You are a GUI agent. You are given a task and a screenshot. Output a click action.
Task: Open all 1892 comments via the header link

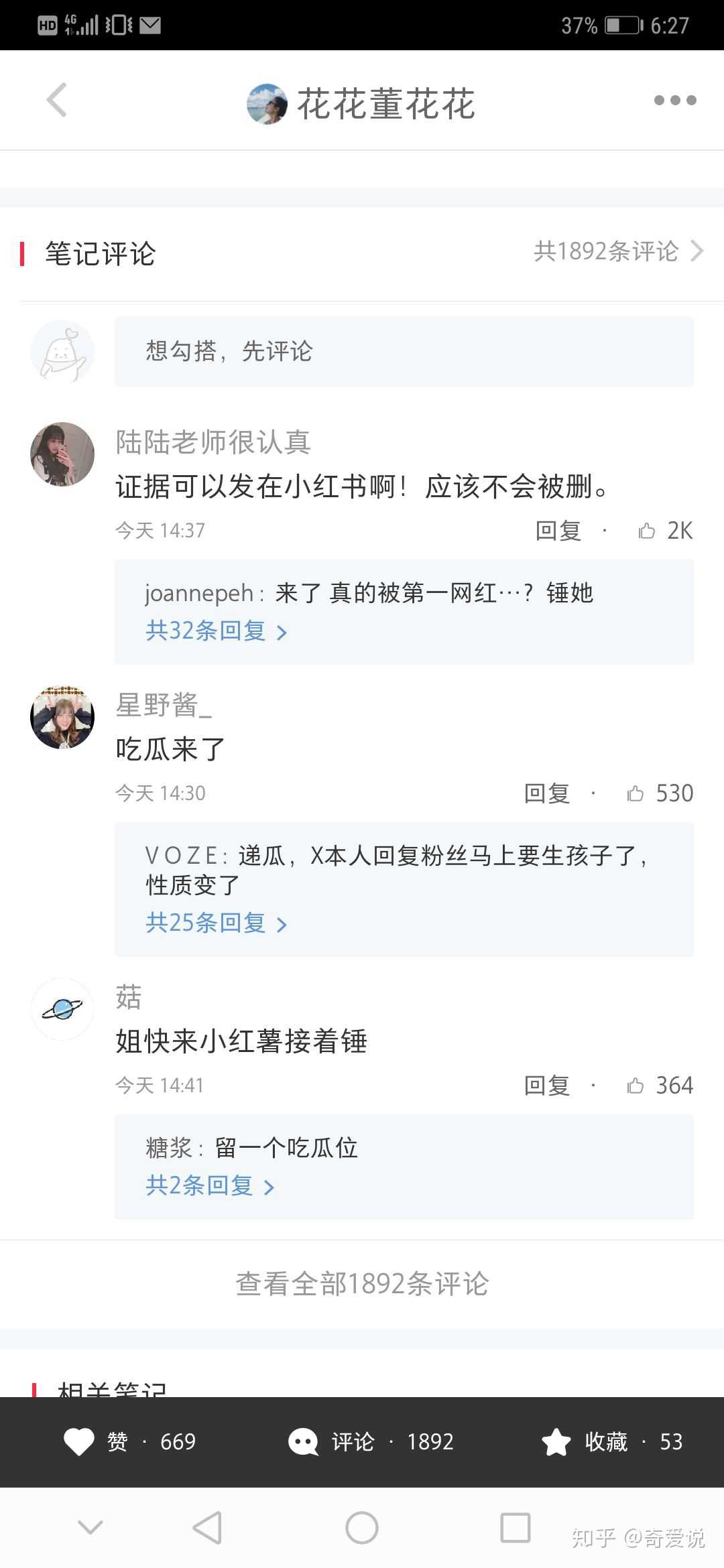[617, 251]
